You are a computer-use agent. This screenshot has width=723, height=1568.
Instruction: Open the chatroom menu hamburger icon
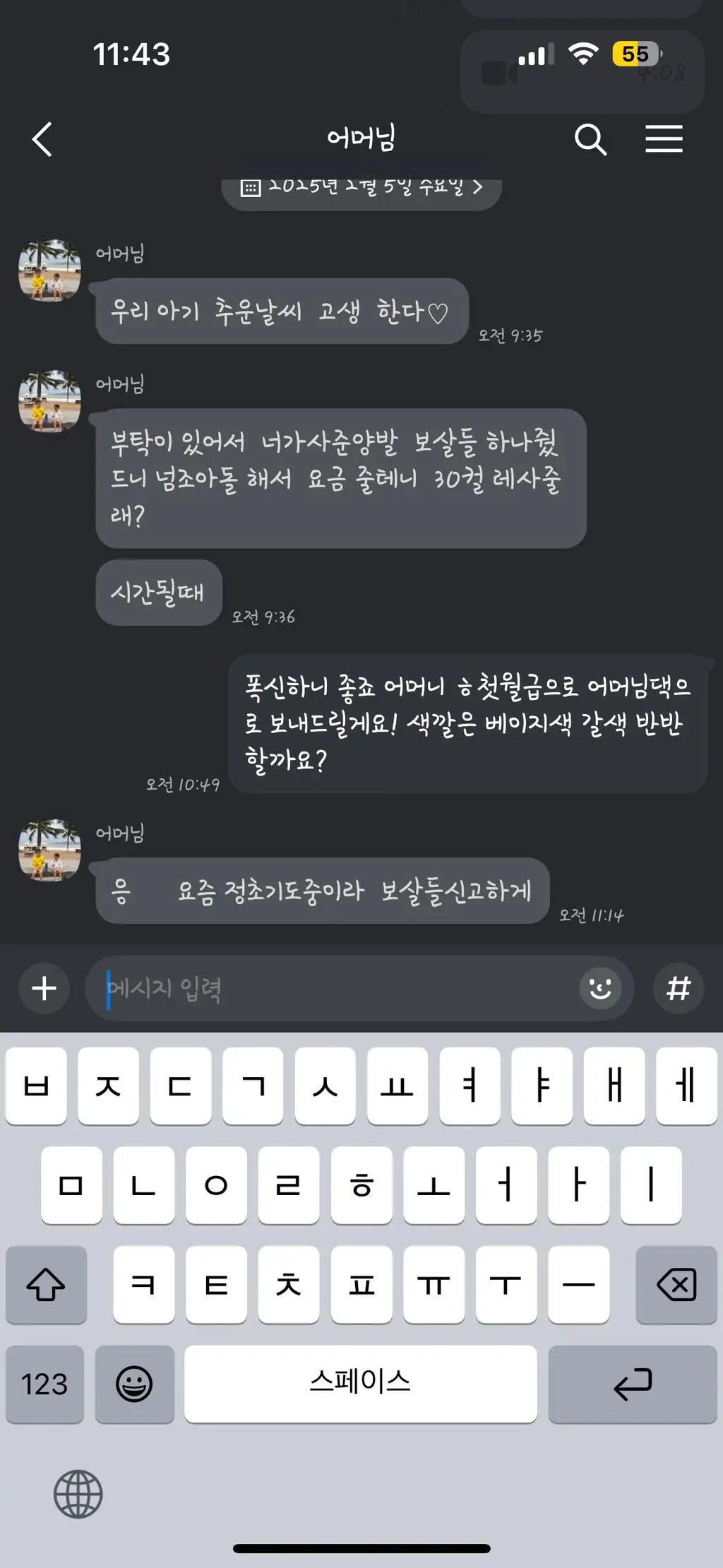click(664, 139)
